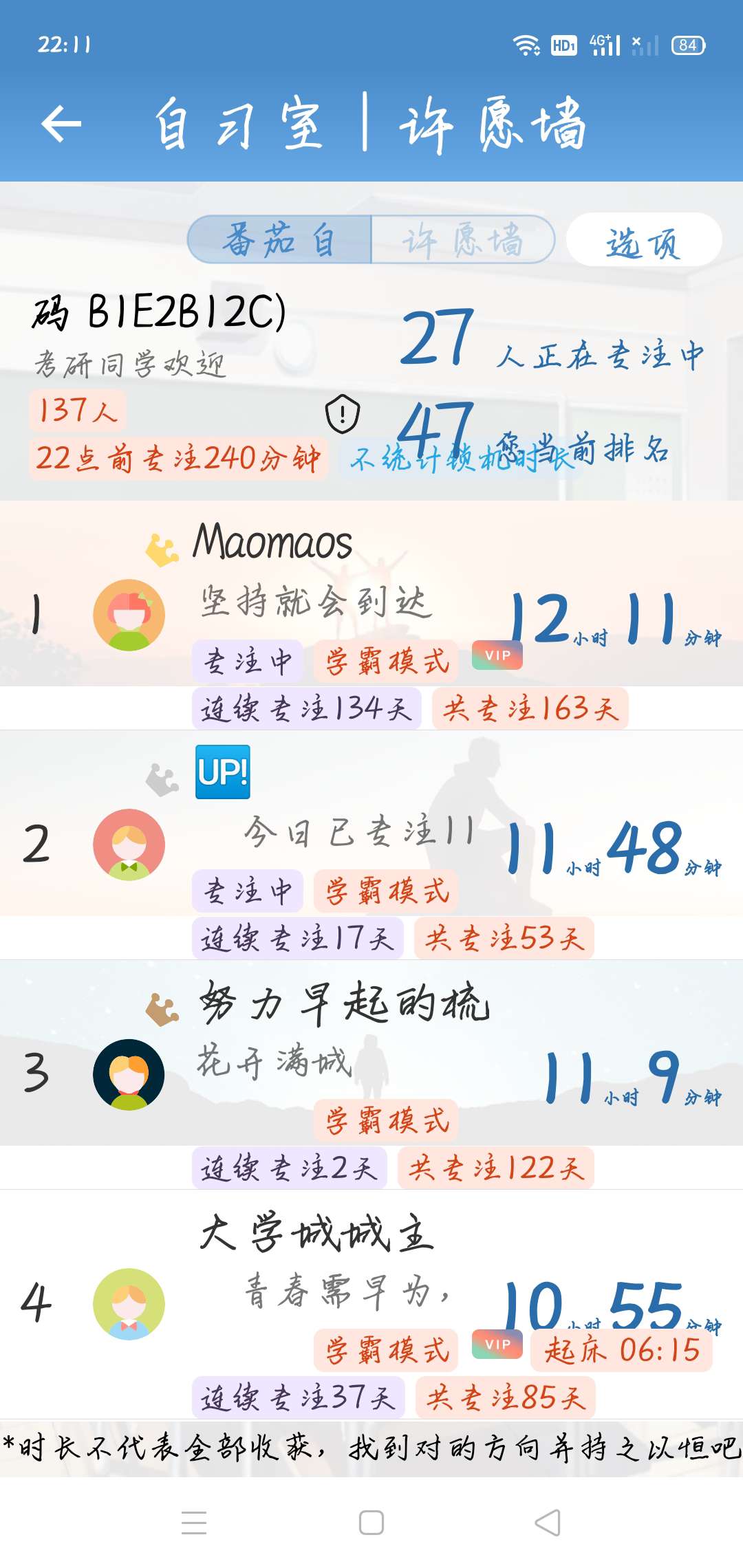
Task: View Maomaos' avatar profile
Action: (x=129, y=616)
